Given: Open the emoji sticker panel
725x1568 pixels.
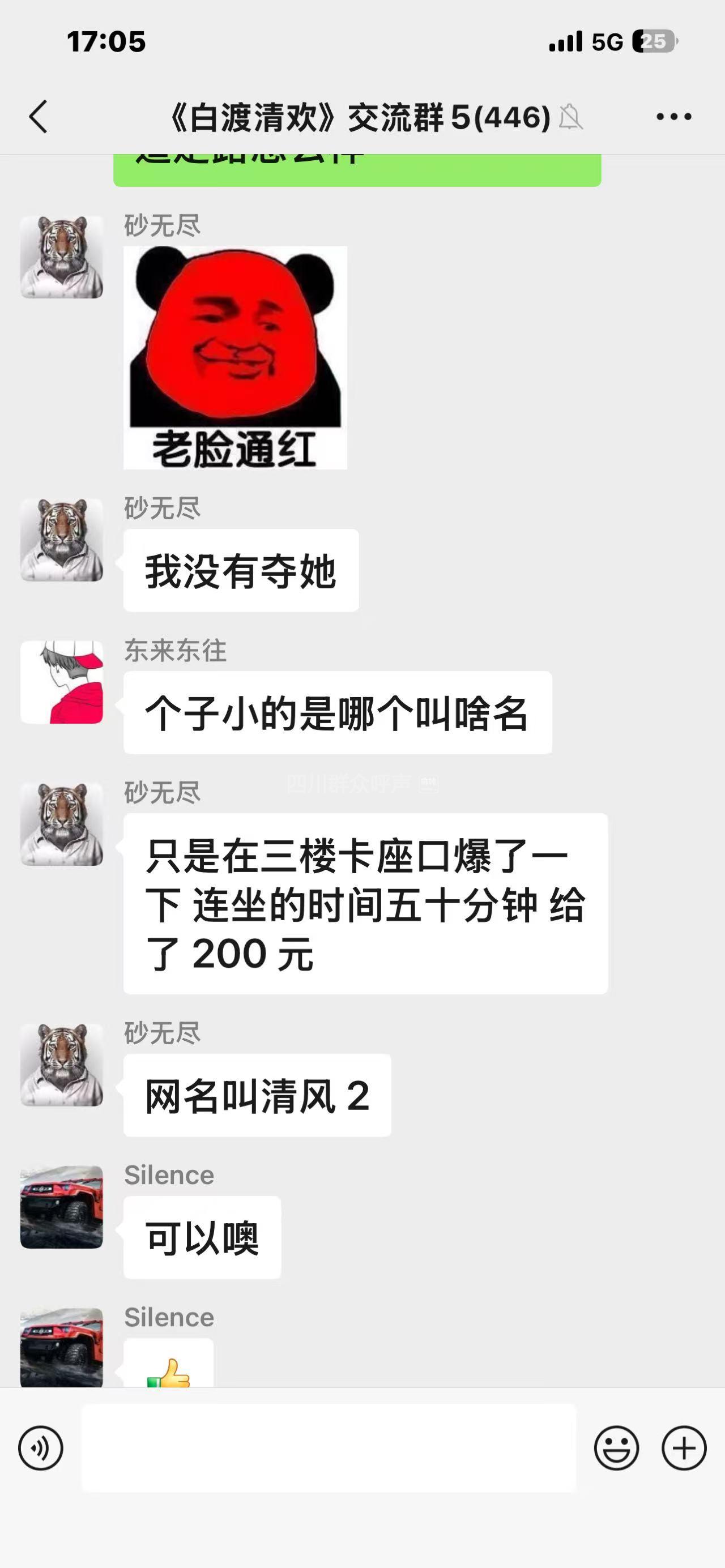Looking at the screenshot, I should tap(616, 1447).
